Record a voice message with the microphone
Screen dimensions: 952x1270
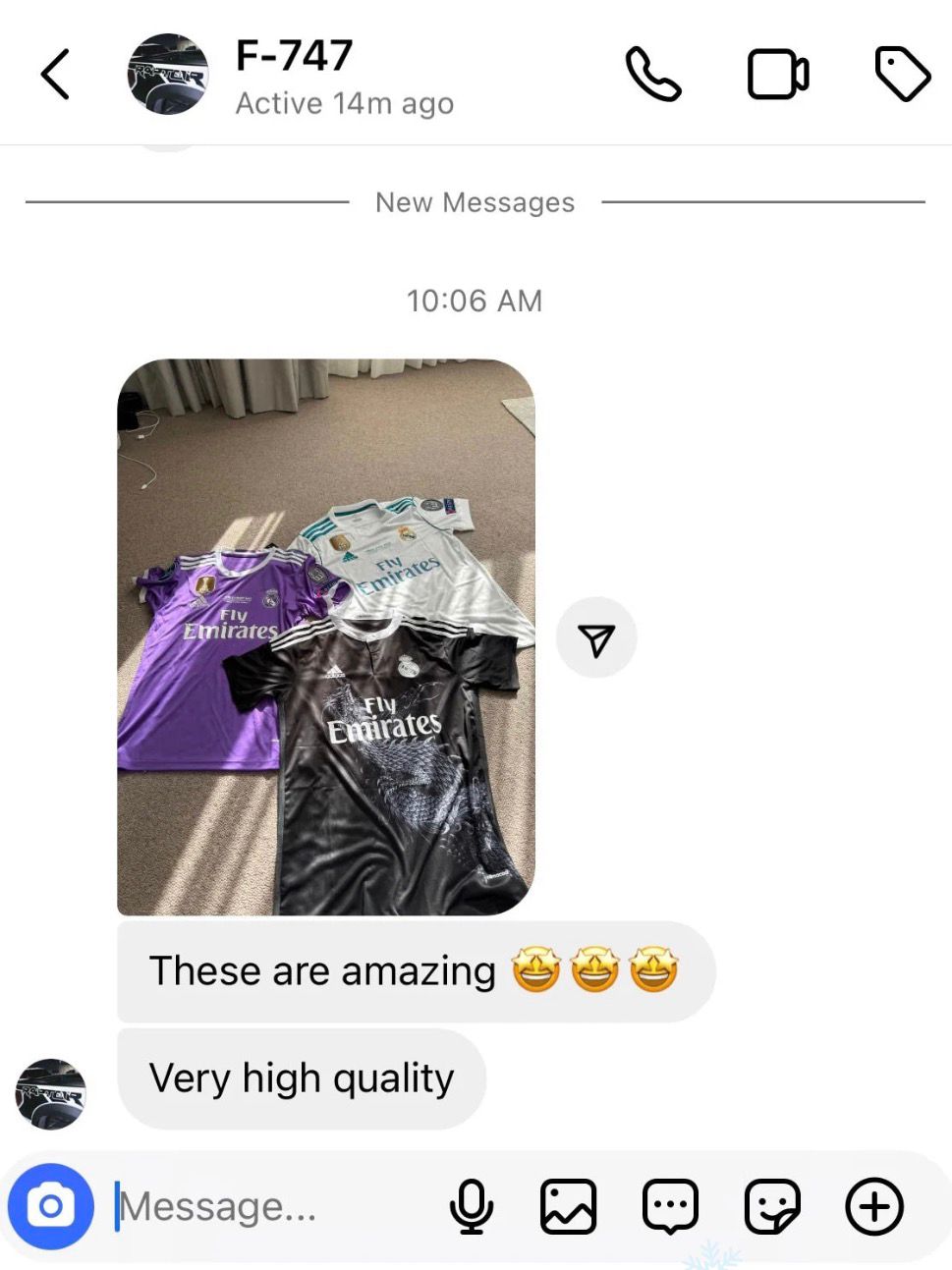point(472,1206)
